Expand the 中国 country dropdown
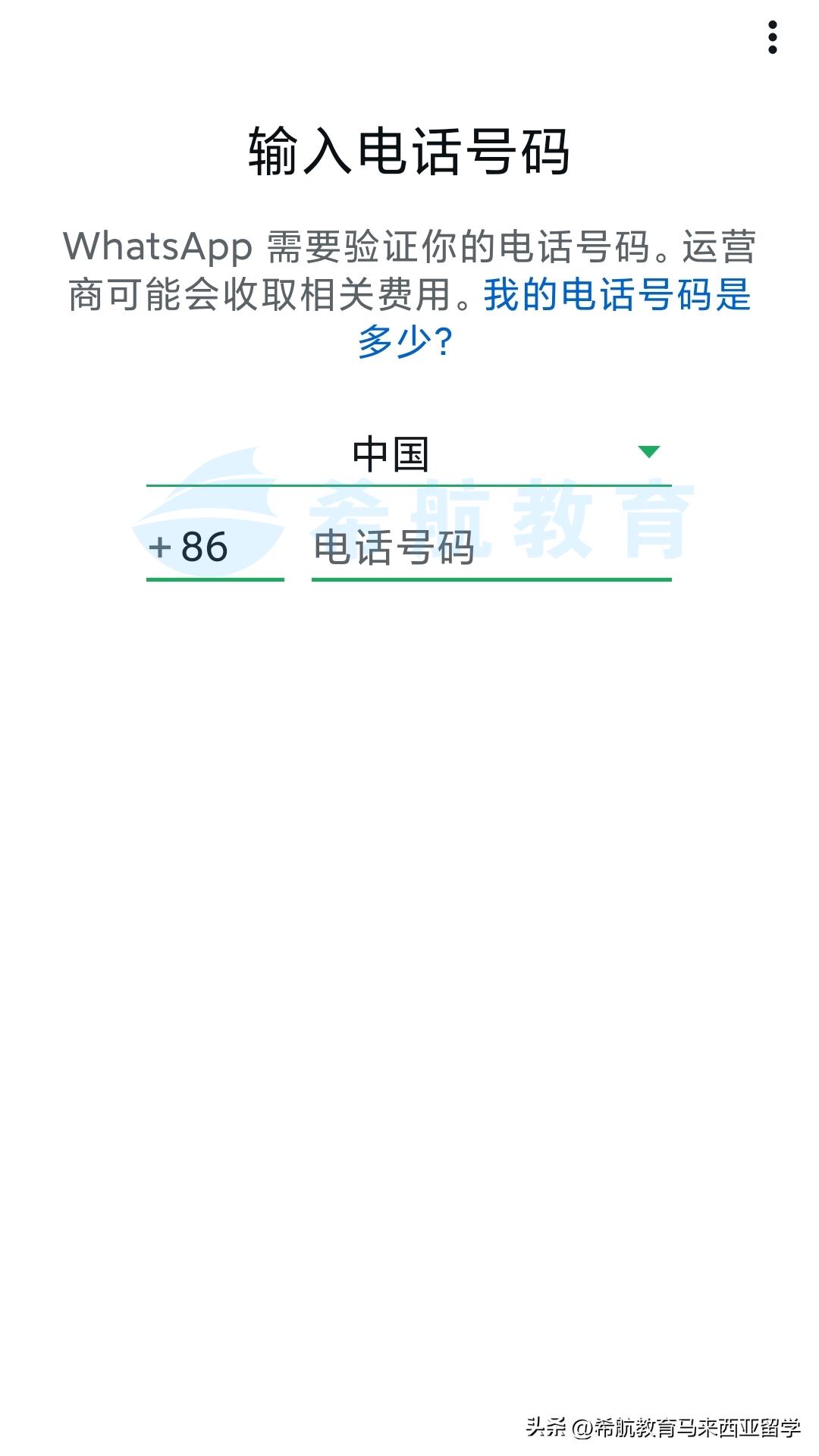The image size is (819, 1456). 409,454
